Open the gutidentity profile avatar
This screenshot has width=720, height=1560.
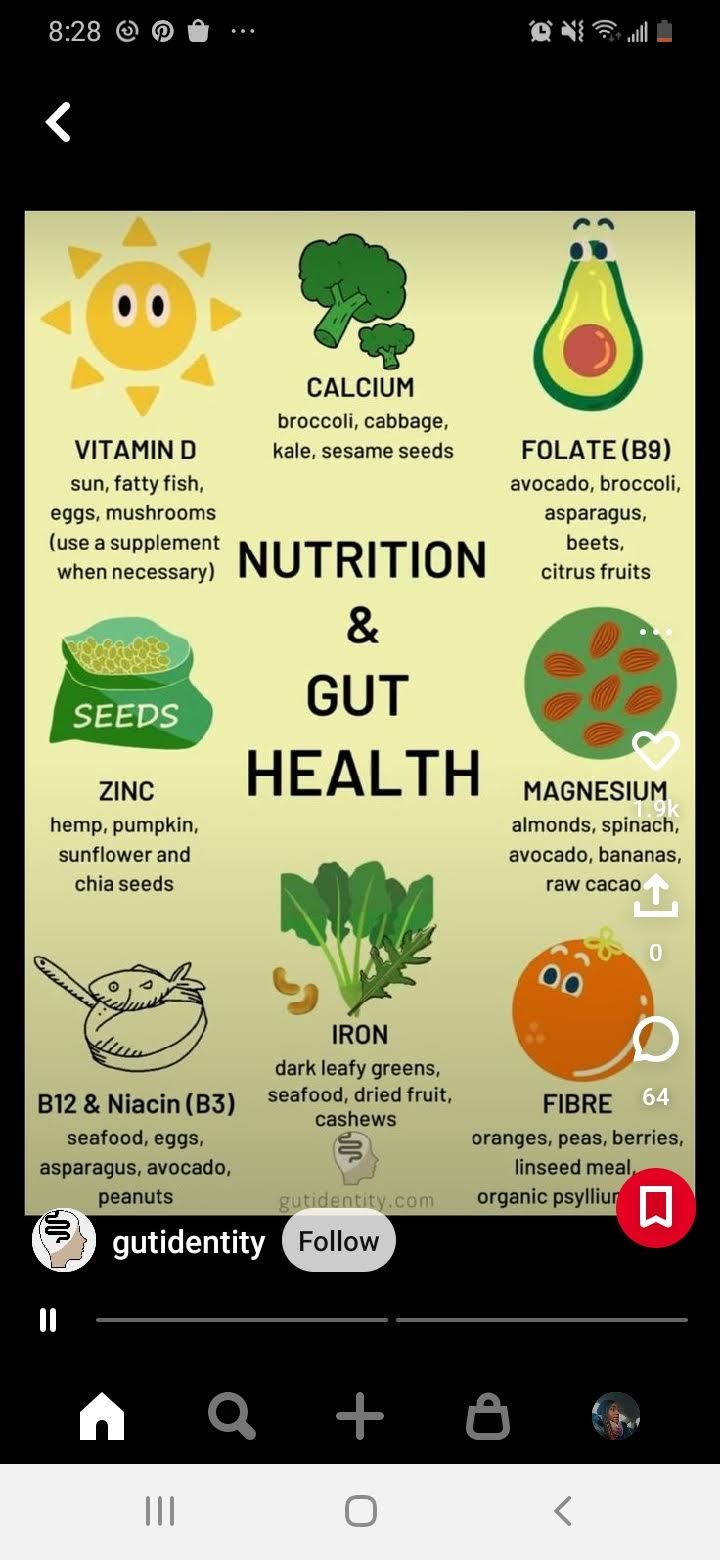coord(64,1240)
